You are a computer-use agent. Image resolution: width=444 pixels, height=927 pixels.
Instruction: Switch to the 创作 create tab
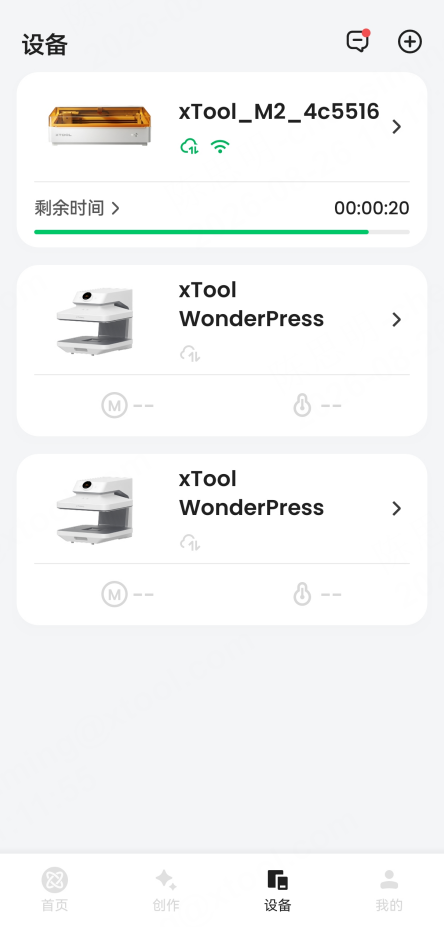coord(166,889)
